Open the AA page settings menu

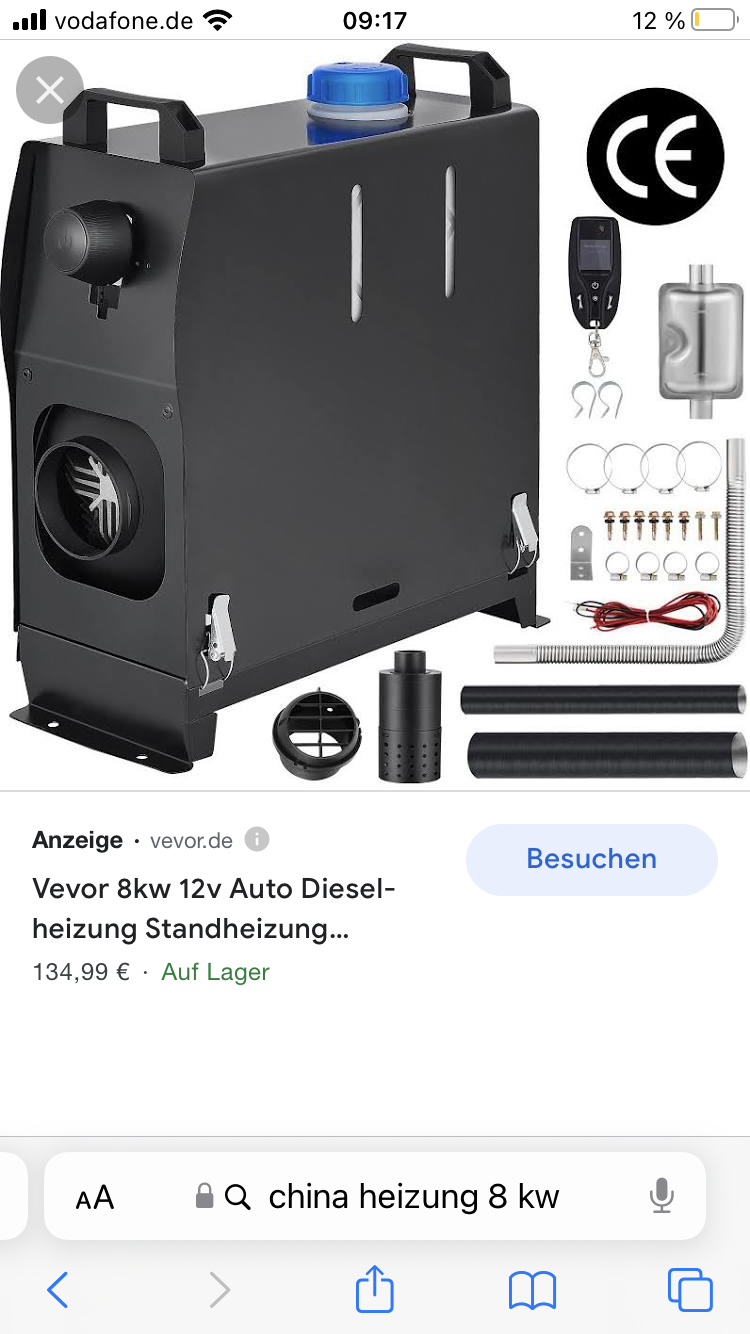pyautogui.click(x=95, y=1197)
